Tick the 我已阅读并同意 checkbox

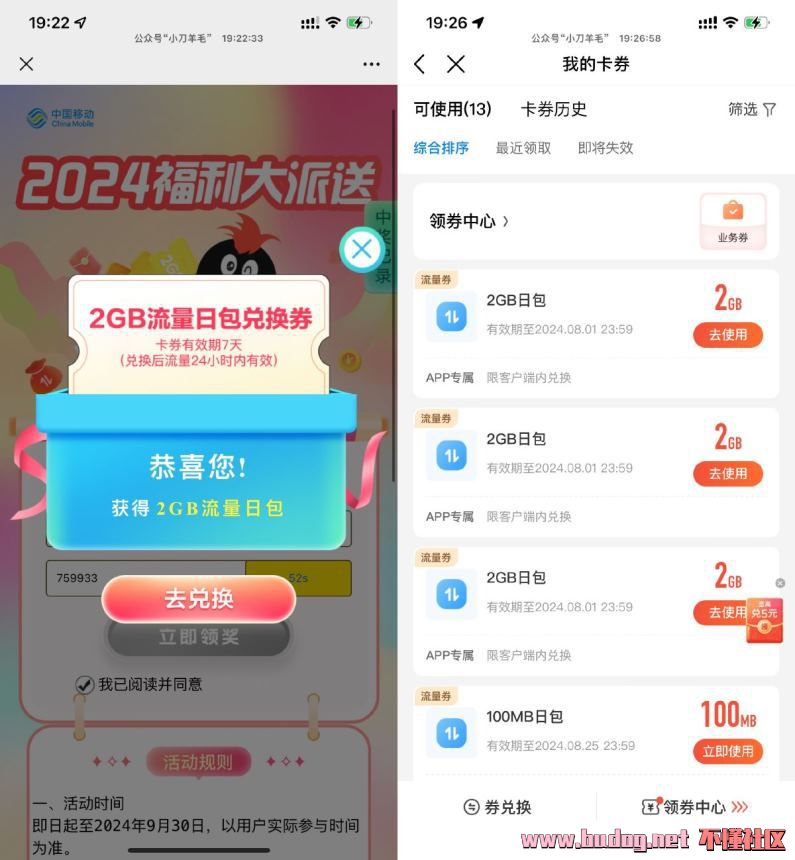tap(85, 685)
